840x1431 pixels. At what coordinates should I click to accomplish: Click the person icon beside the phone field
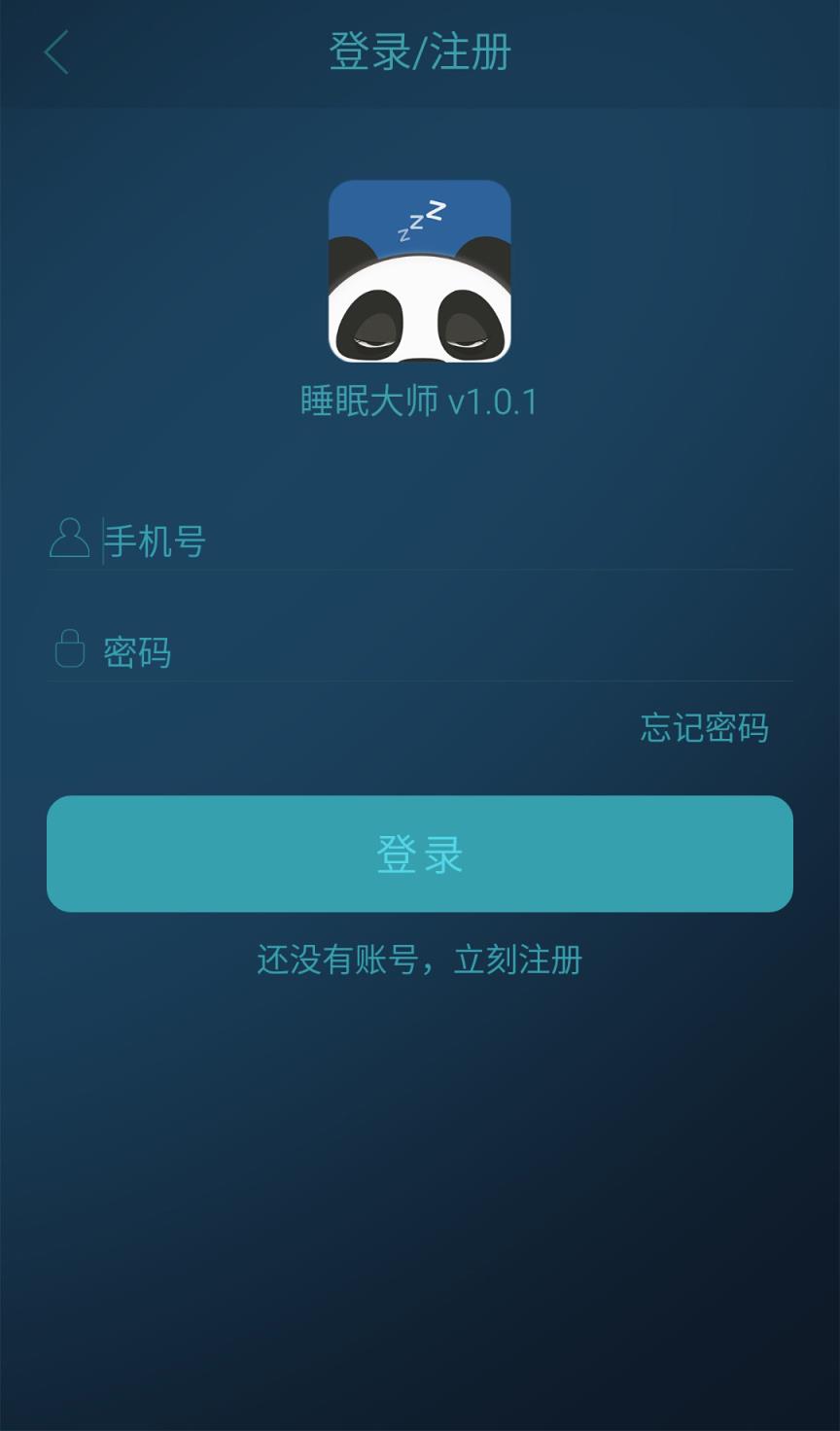pos(68,538)
